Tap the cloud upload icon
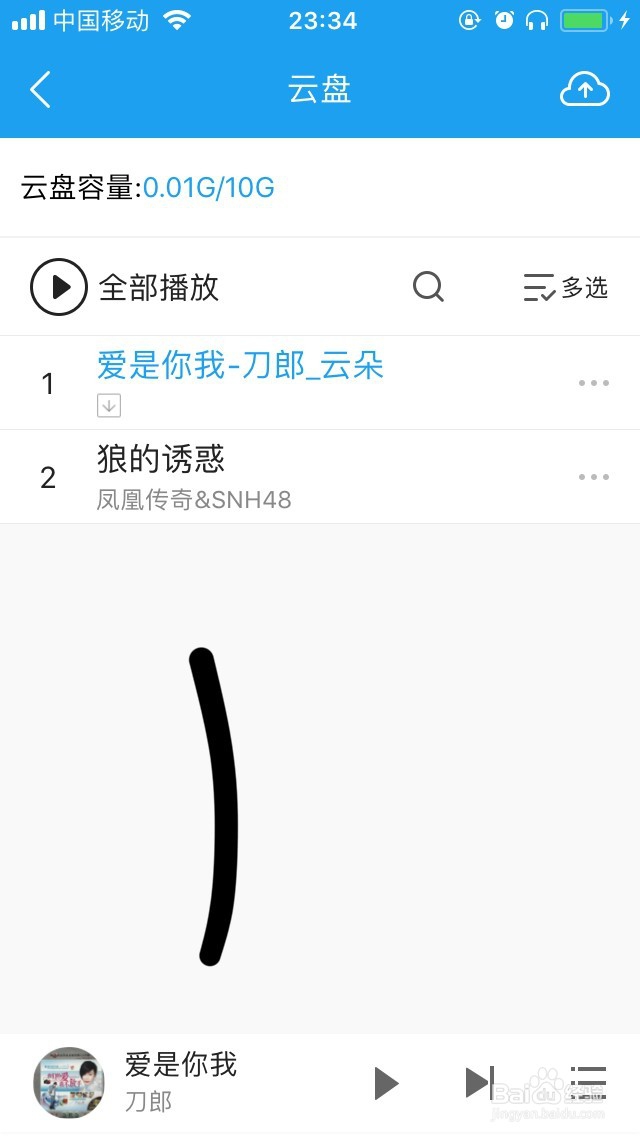Screen dimensions: 640x1136 pyautogui.click(x=584, y=90)
